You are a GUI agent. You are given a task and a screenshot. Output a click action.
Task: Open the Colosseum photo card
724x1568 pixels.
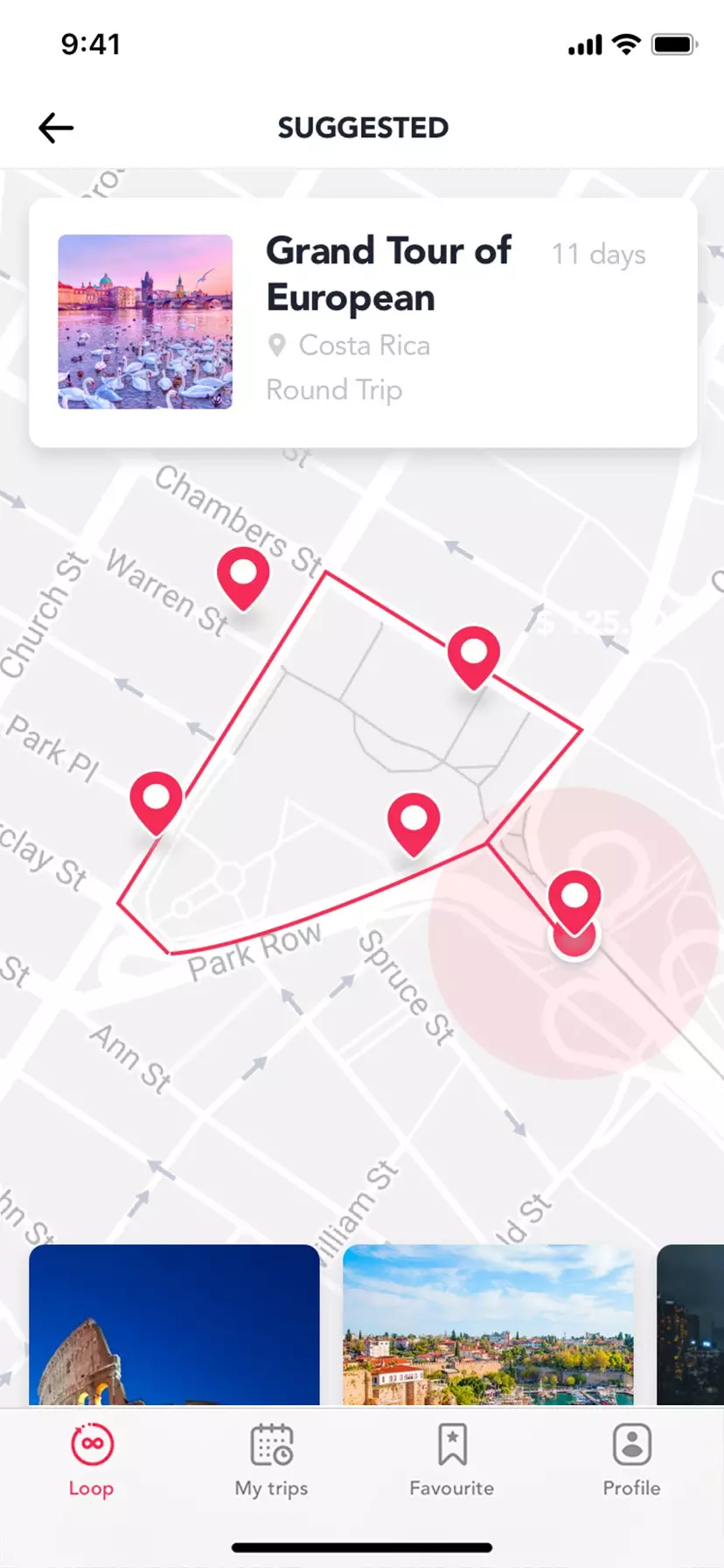pyautogui.click(x=174, y=1325)
